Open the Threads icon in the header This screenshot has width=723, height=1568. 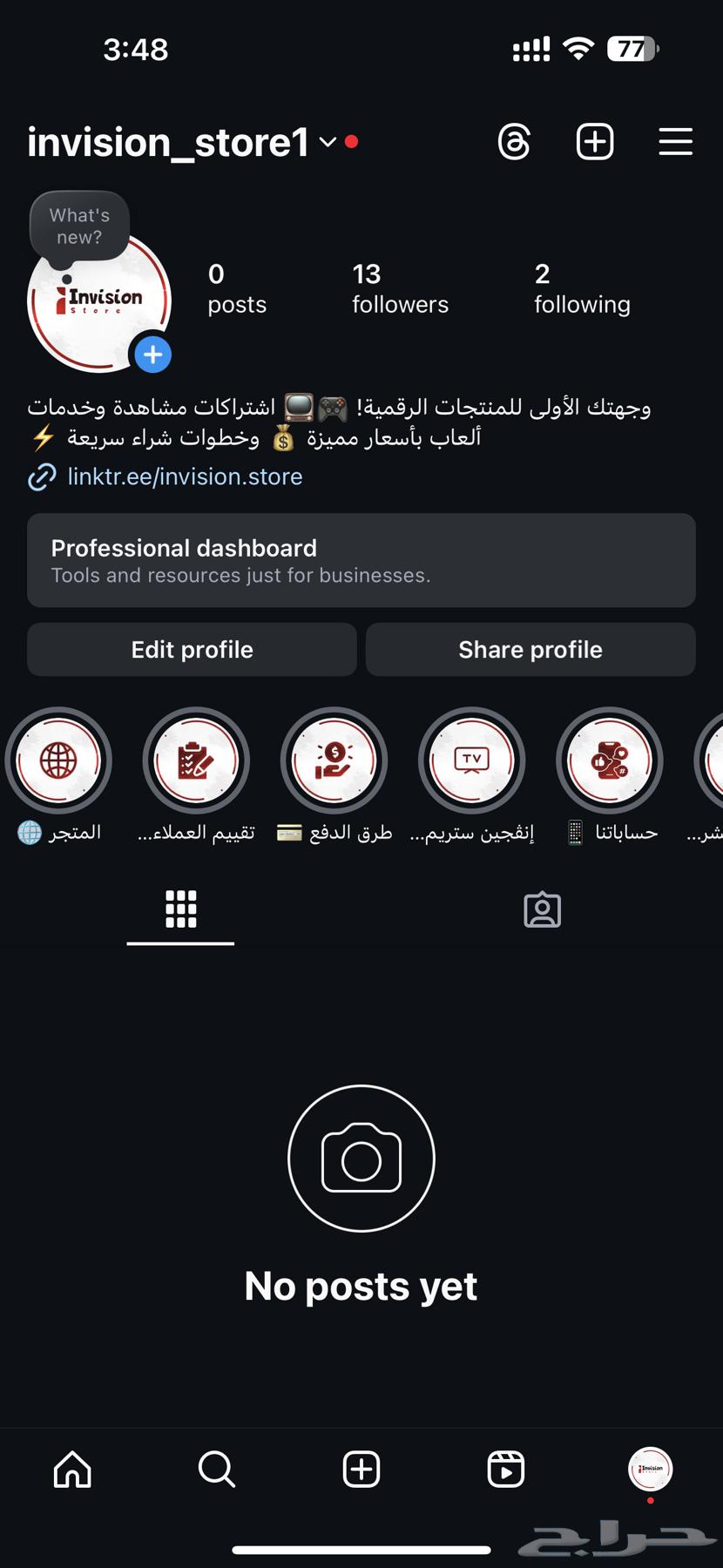(x=514, y=141)
